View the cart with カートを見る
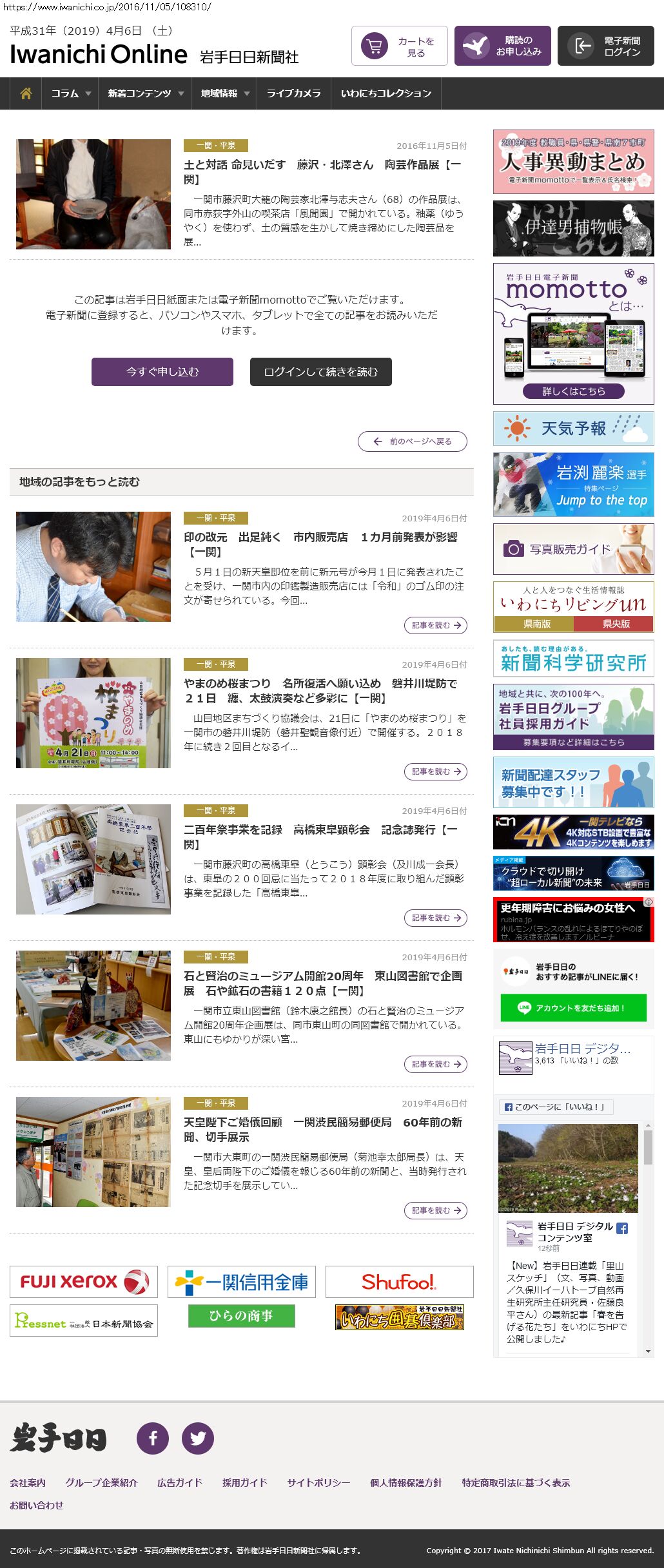The width and height of the screenshot is (664, 1568). (400, 46)
